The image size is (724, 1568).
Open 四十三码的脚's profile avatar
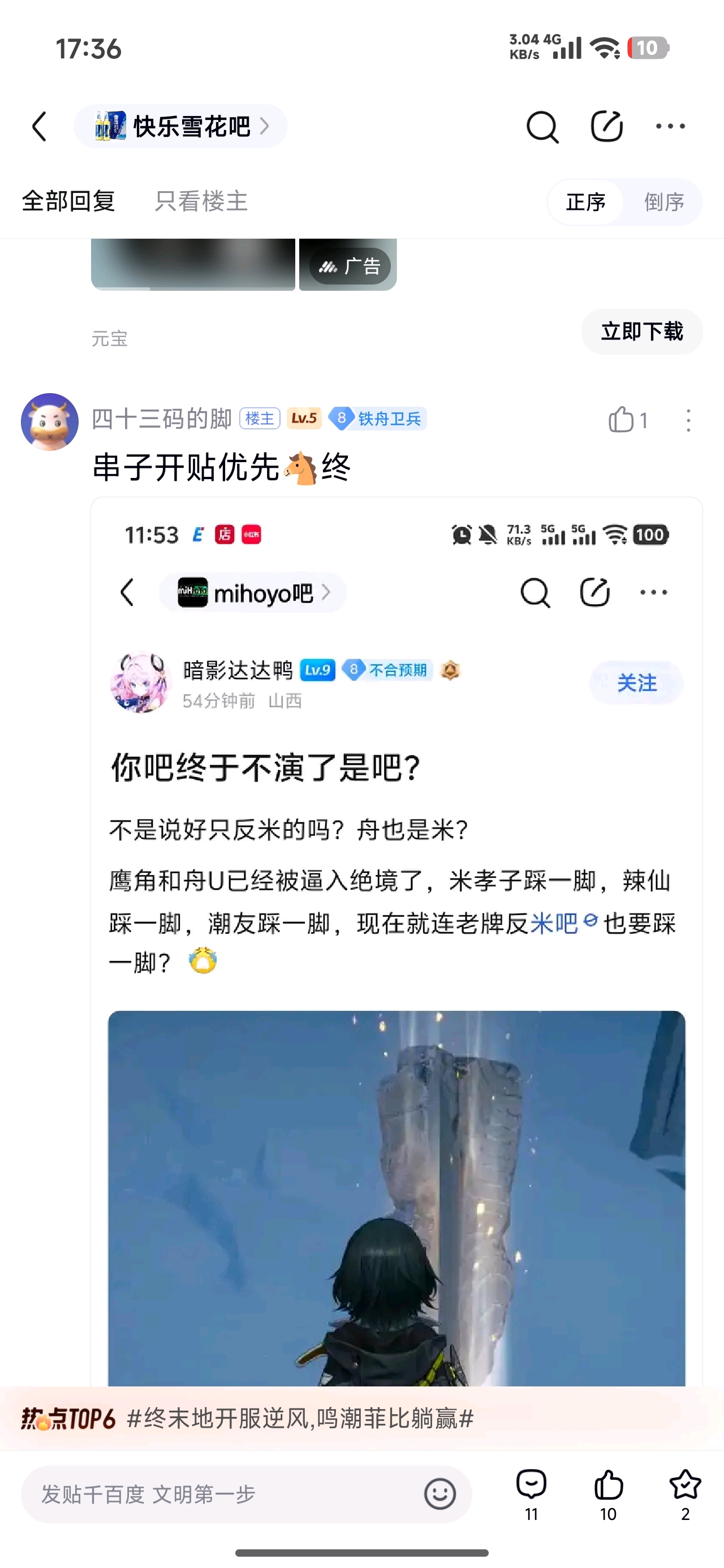point(50,421)
